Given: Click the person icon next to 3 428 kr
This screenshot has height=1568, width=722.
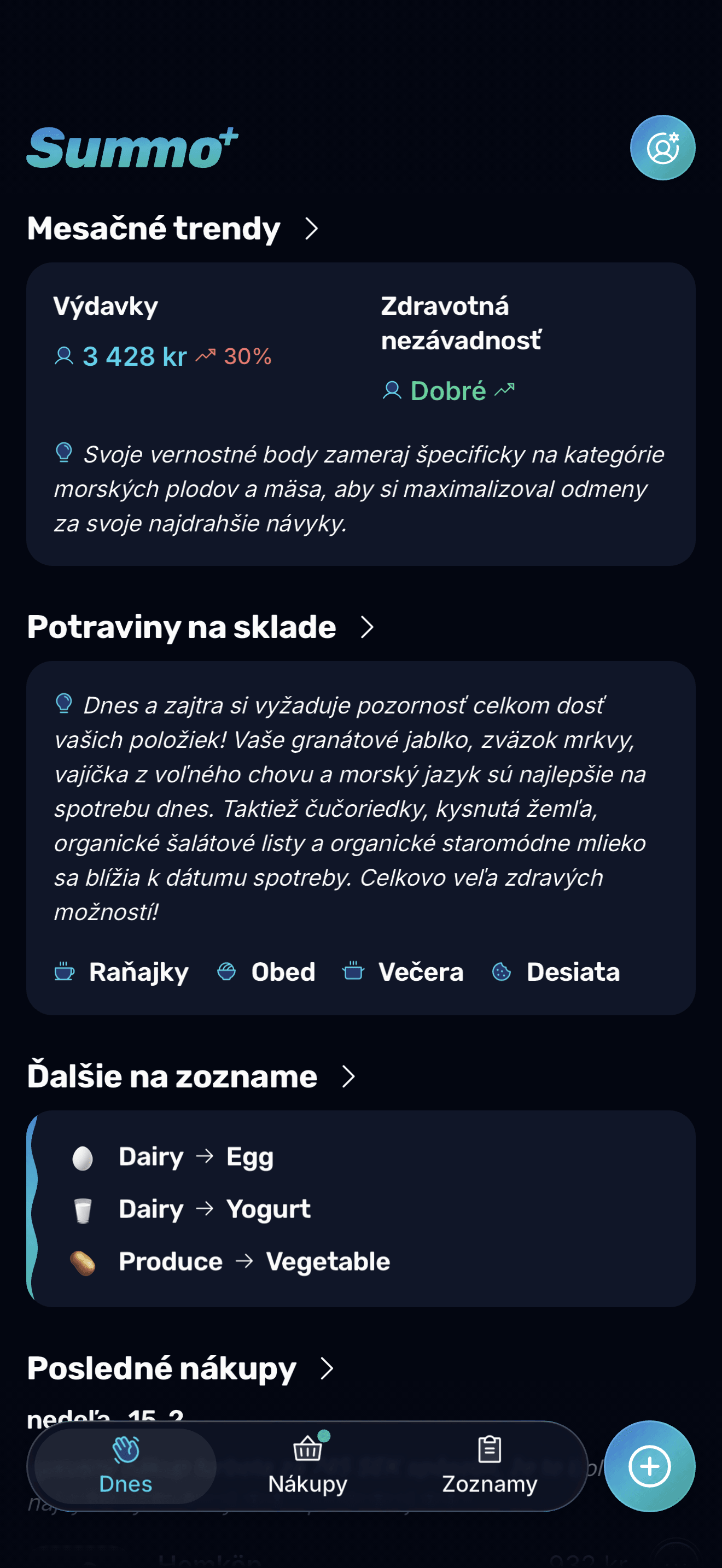Looking at the screenshot, I should pos(66,356).
